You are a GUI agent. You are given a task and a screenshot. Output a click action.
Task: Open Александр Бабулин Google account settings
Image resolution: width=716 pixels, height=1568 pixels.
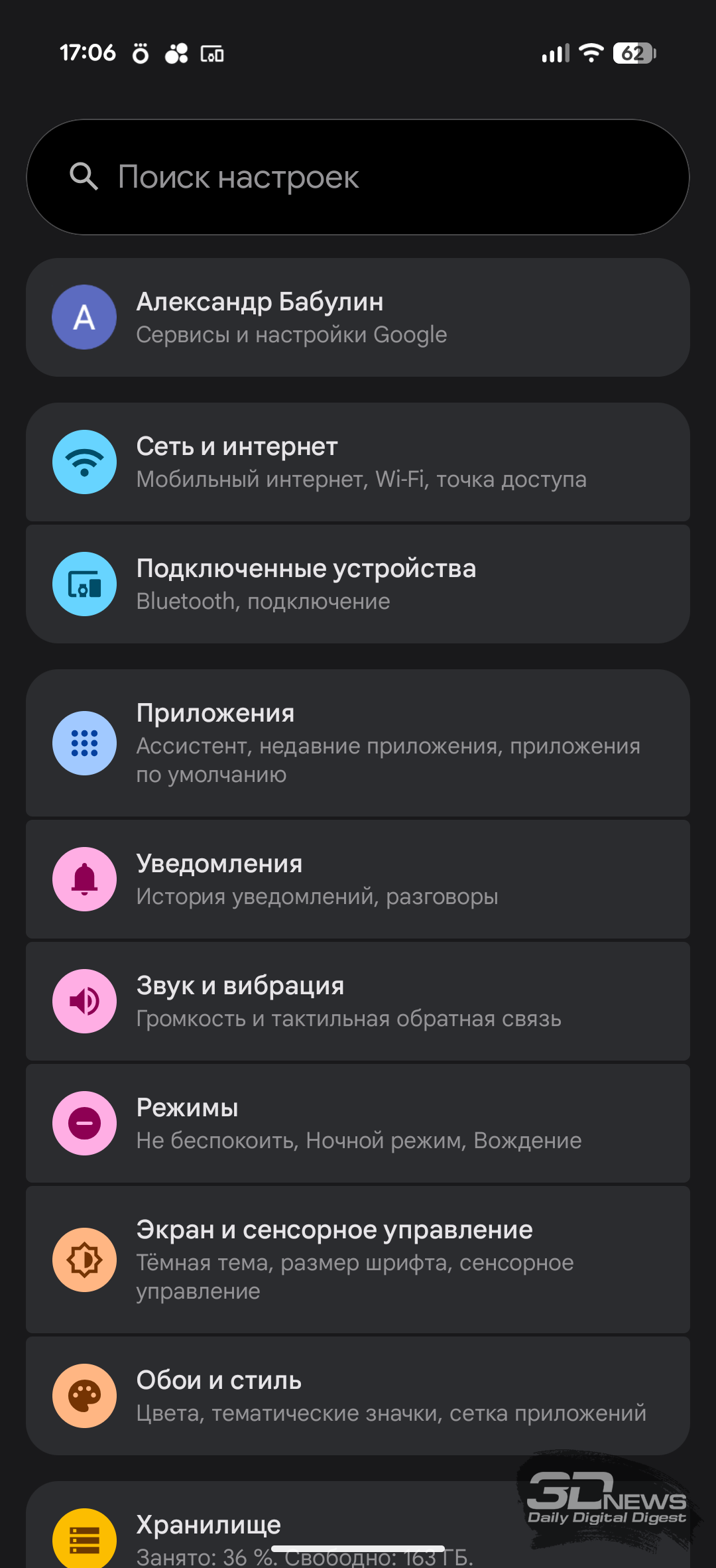tap(358, 318)
